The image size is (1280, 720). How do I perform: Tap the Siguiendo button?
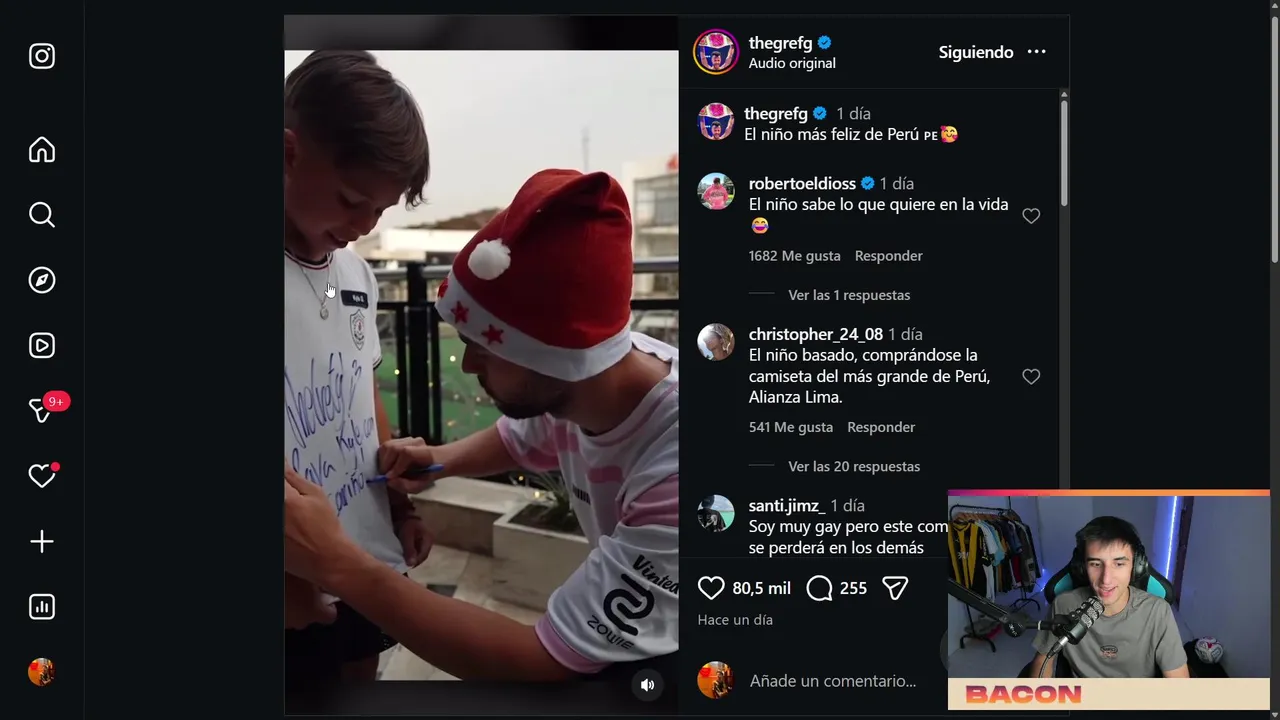tap(975, 52)
